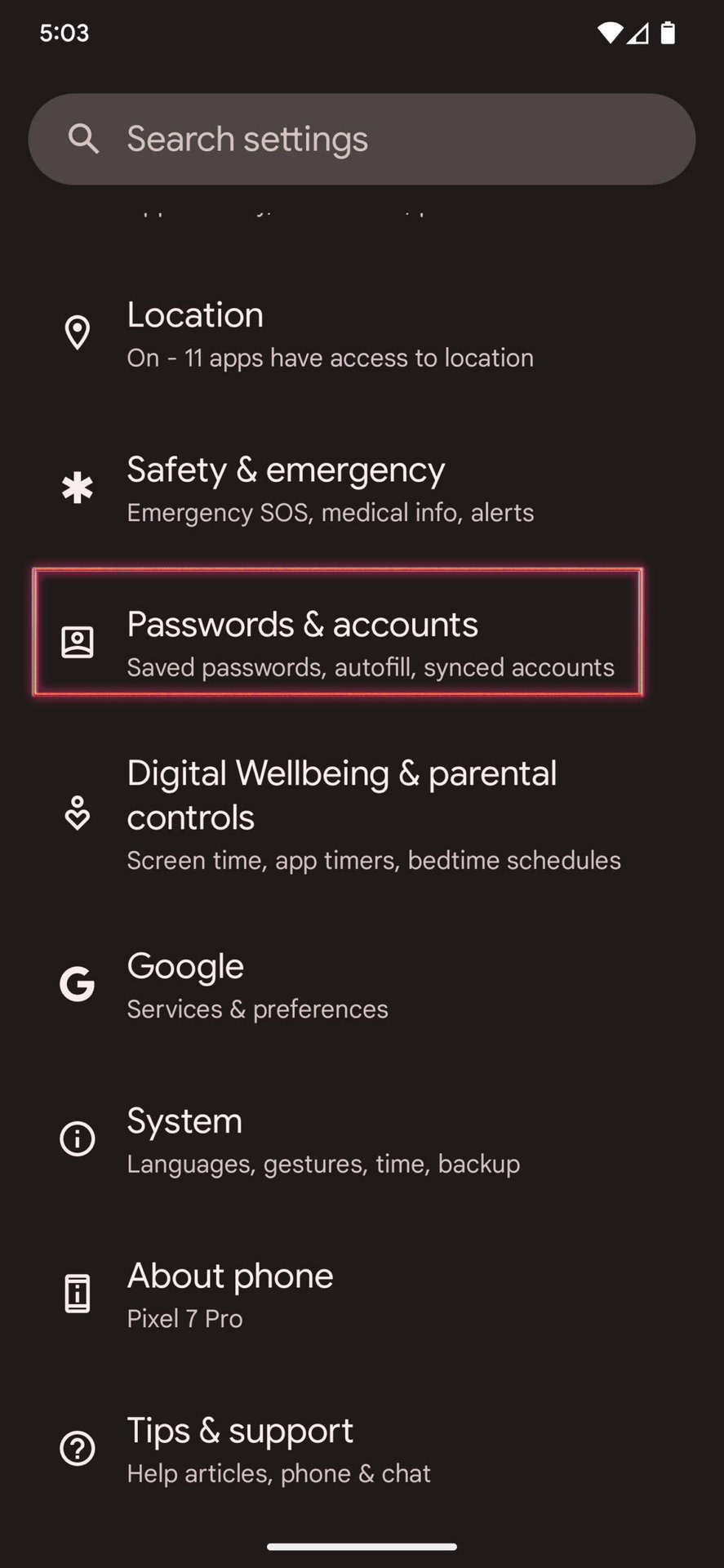Open Digital Wellbeing & parental controls

coord(362,814)
